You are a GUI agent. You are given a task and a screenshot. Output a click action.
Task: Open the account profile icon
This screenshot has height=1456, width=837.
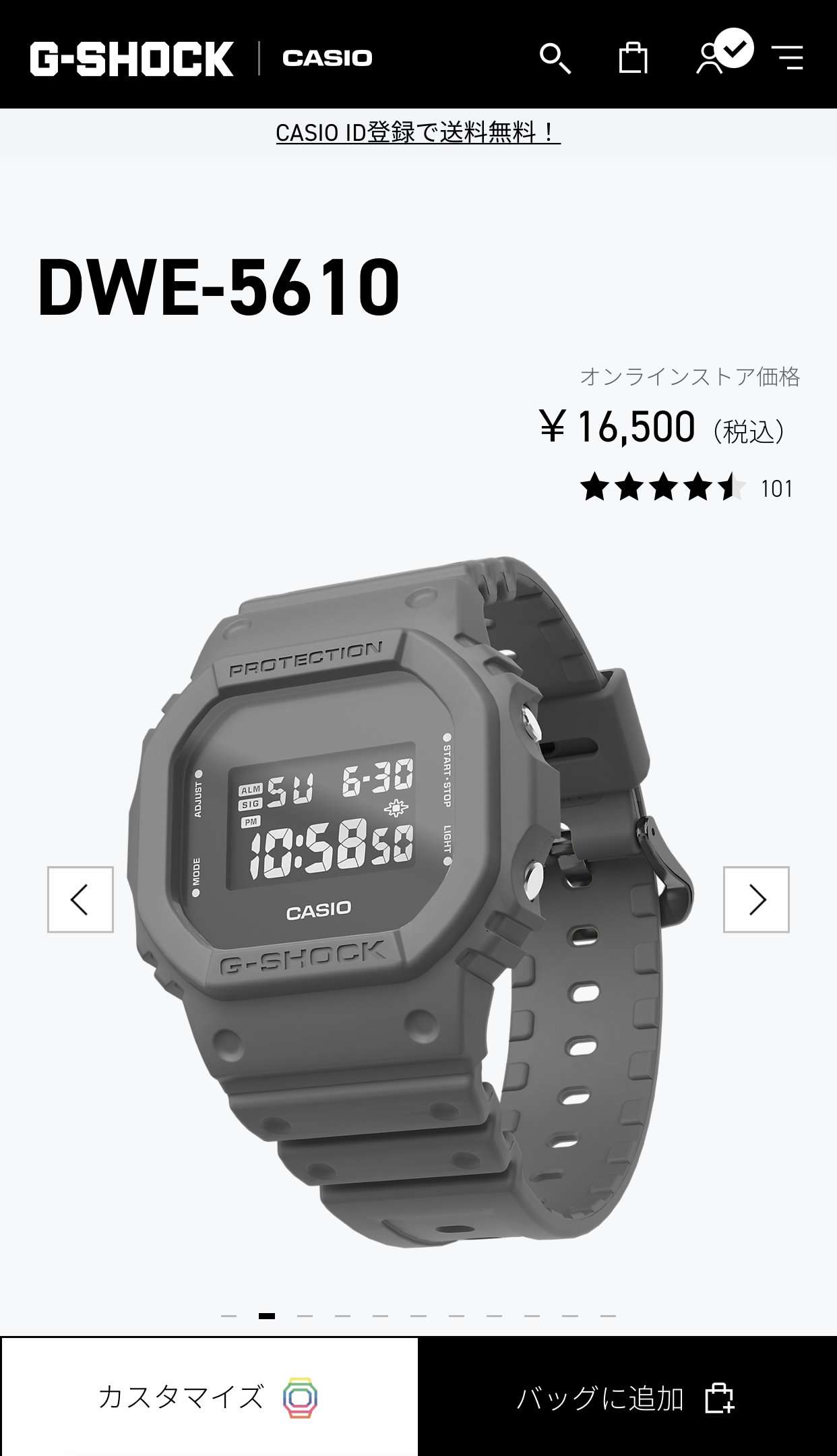click(x=710, y=58)
